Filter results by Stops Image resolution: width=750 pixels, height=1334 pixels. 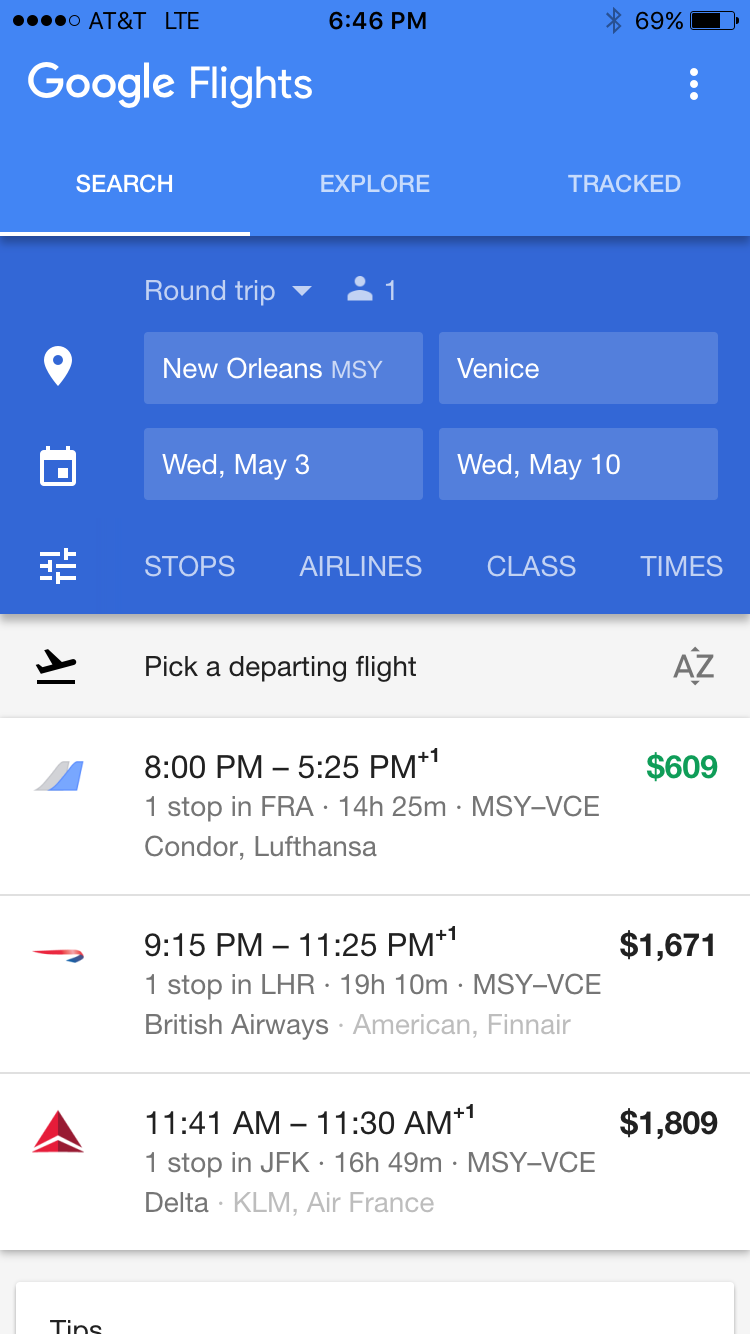coord(190,566)
